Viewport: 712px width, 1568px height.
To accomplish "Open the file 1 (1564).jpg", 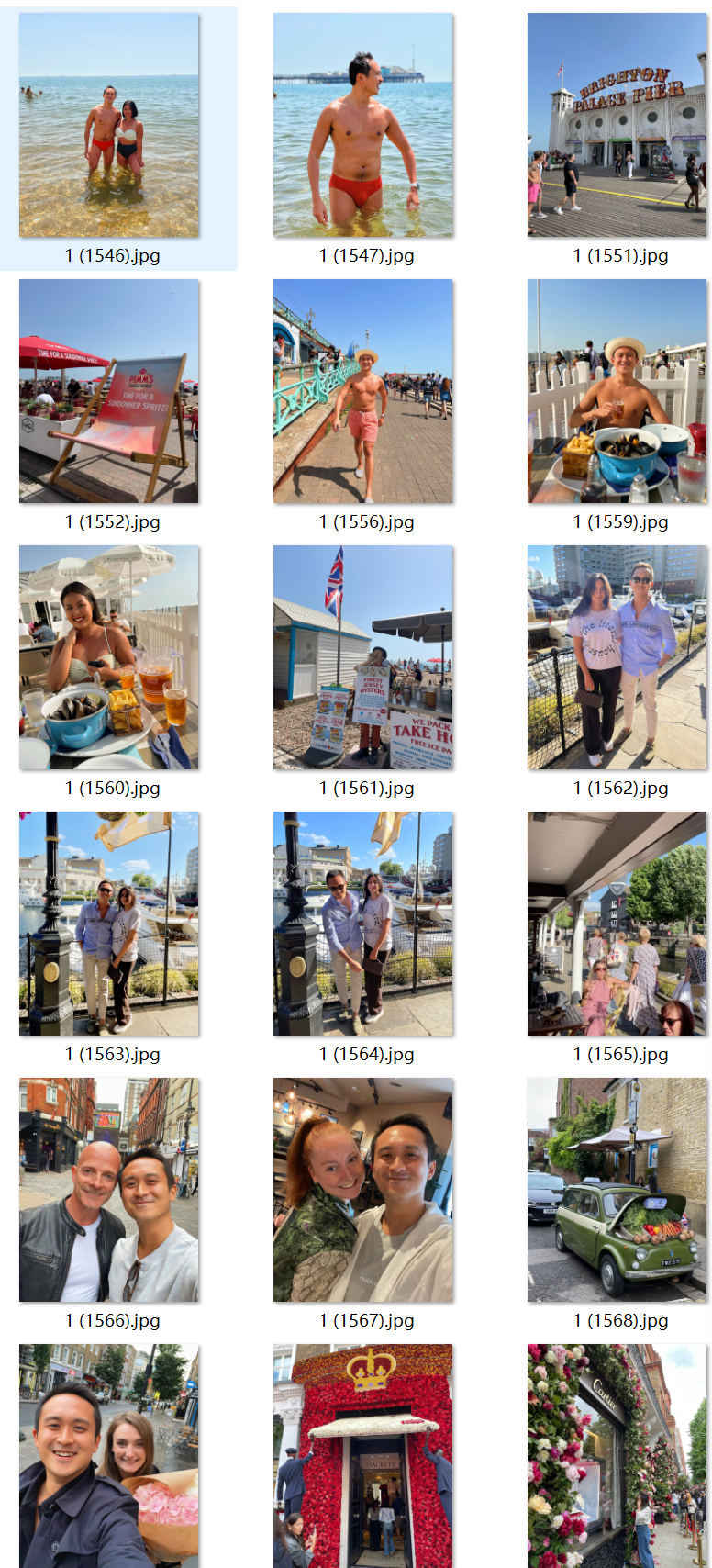I will pos(363,924).
